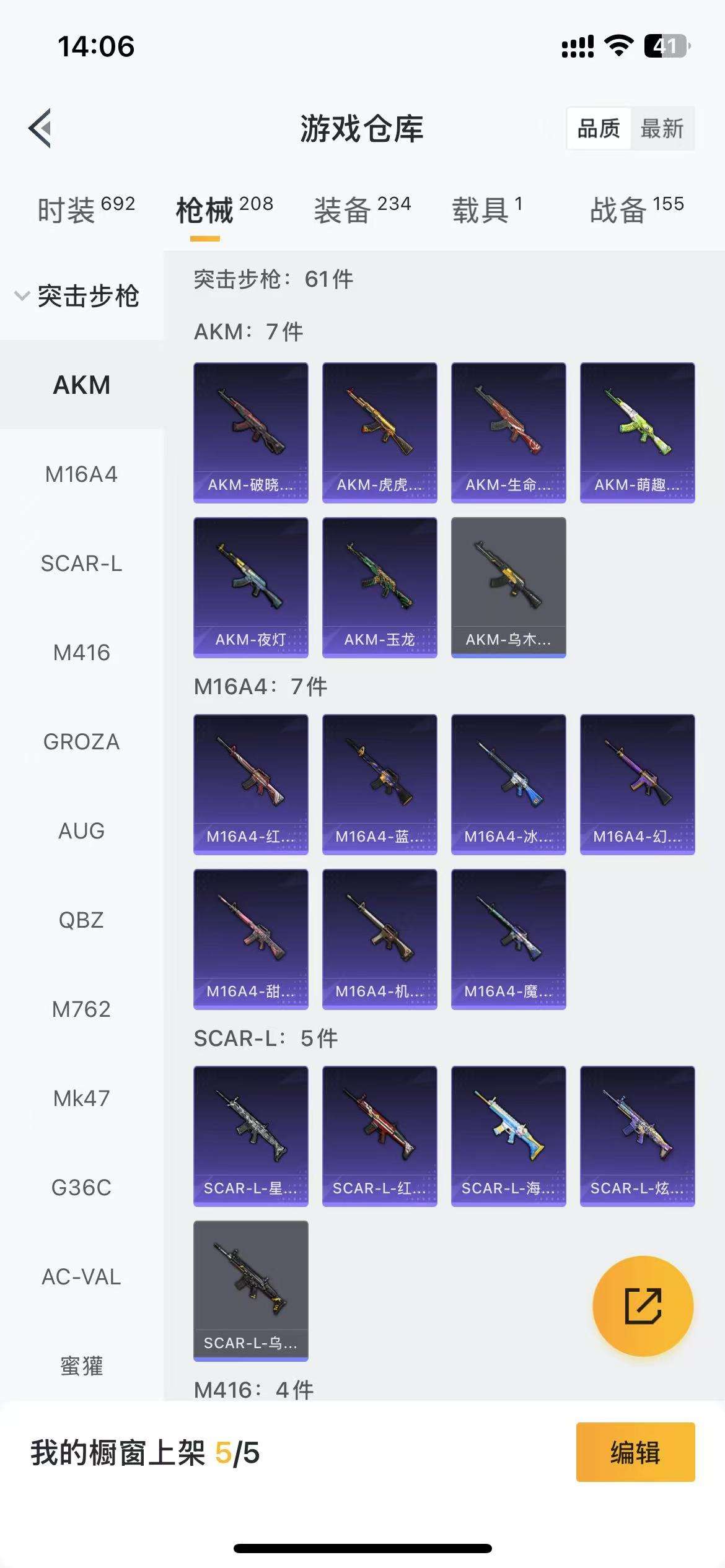Jump to GROZA in the side list

pos(82,741)
